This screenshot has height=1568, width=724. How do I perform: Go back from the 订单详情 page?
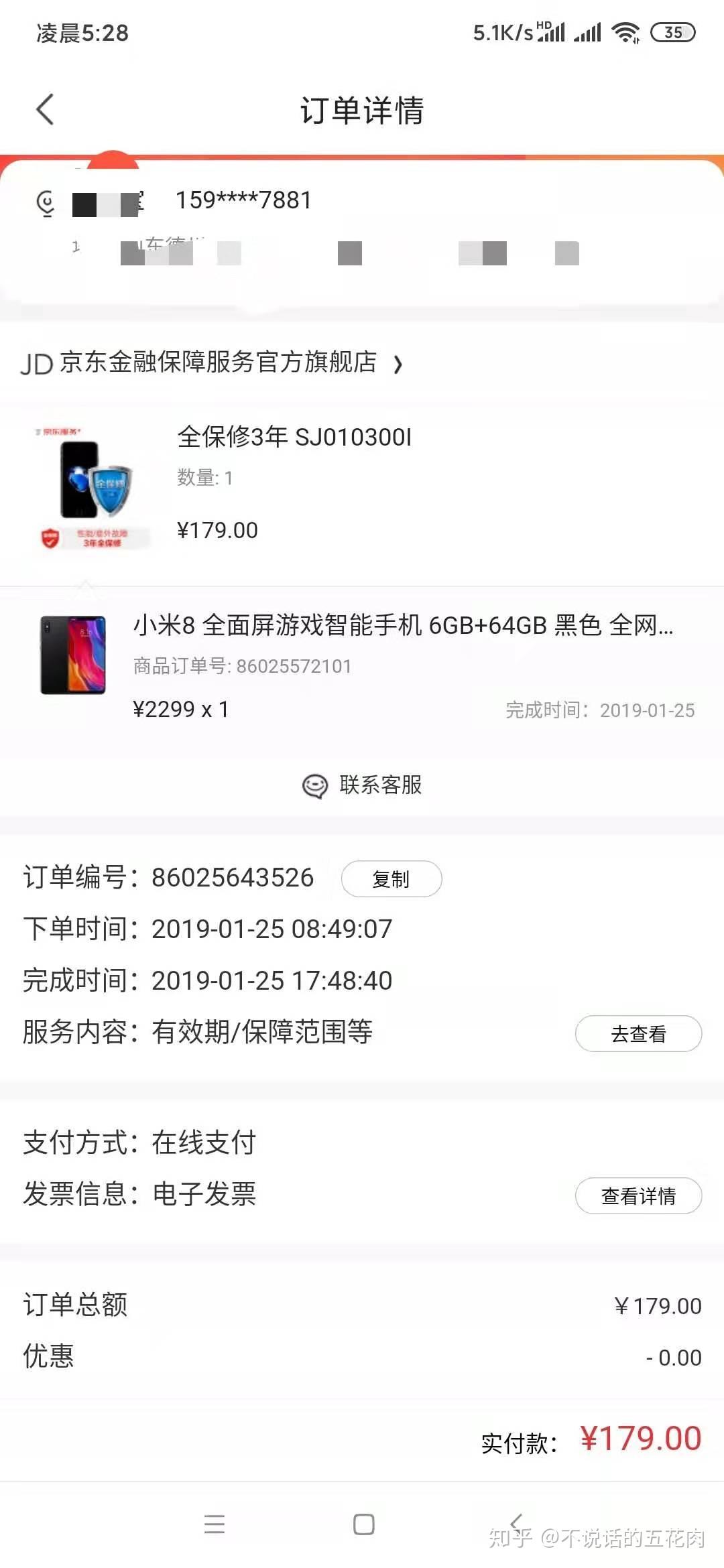point(45,110)
